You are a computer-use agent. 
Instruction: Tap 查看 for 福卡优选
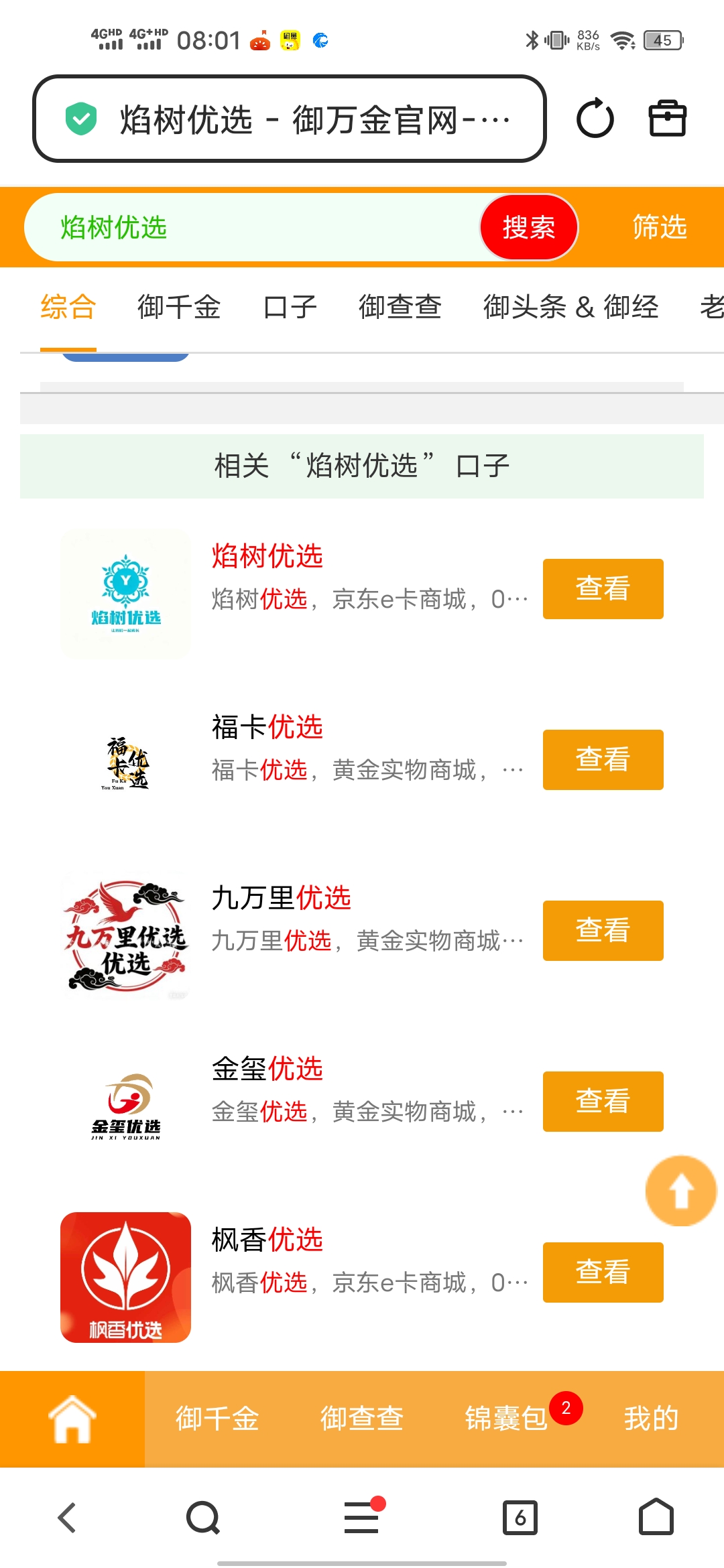(x=603, y=759)
